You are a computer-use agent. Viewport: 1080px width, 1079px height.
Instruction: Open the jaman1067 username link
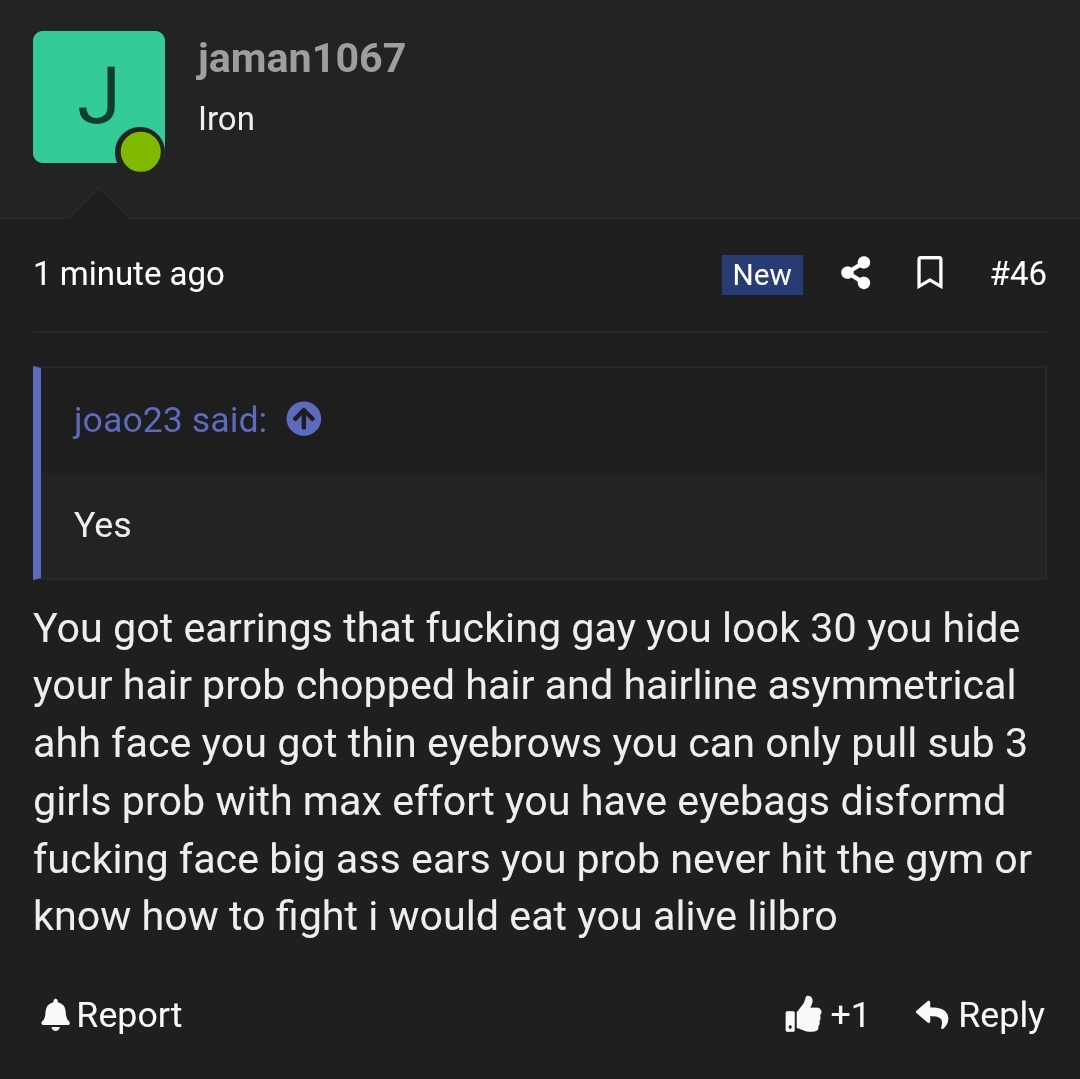point(301,58)
